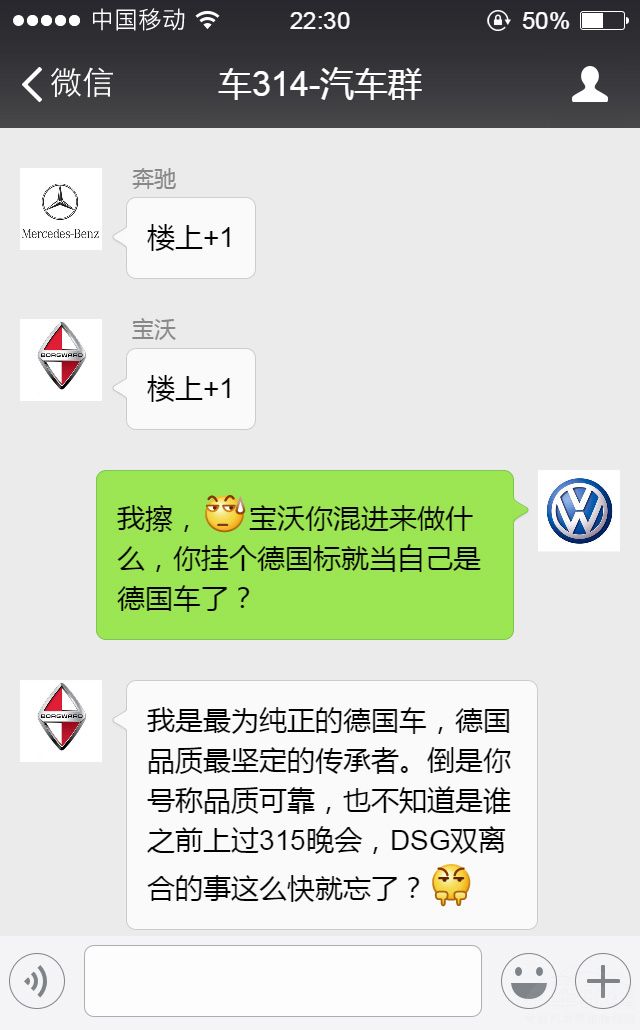640x1030 pixels.
Task: Open the emoji sticker panel
Action: pyautogui.click(x=528, y=981)
